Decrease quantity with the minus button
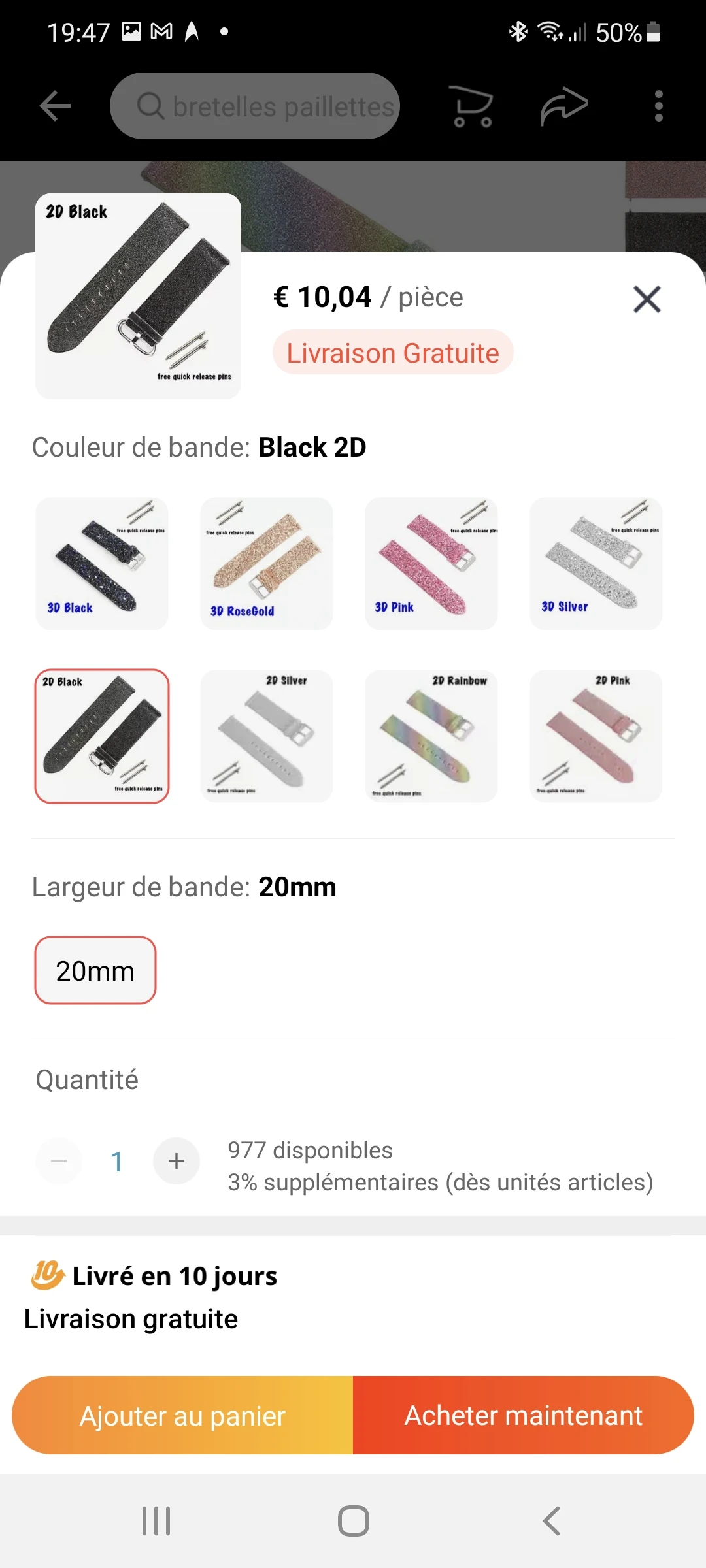Viewport: 706px width, 1568px height. (x=59, y=1161)
